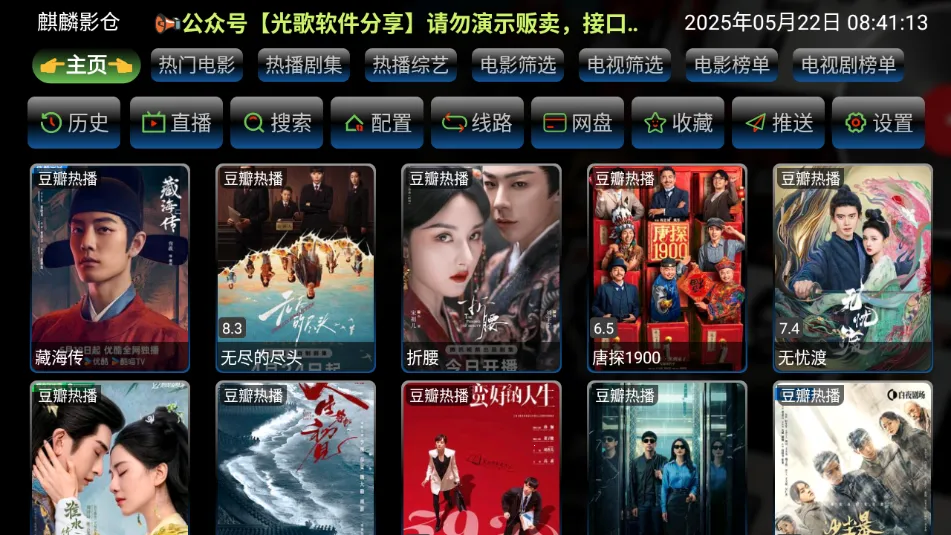Select the 热播综艺 tab
951x535 pixels.
(411, 66)
